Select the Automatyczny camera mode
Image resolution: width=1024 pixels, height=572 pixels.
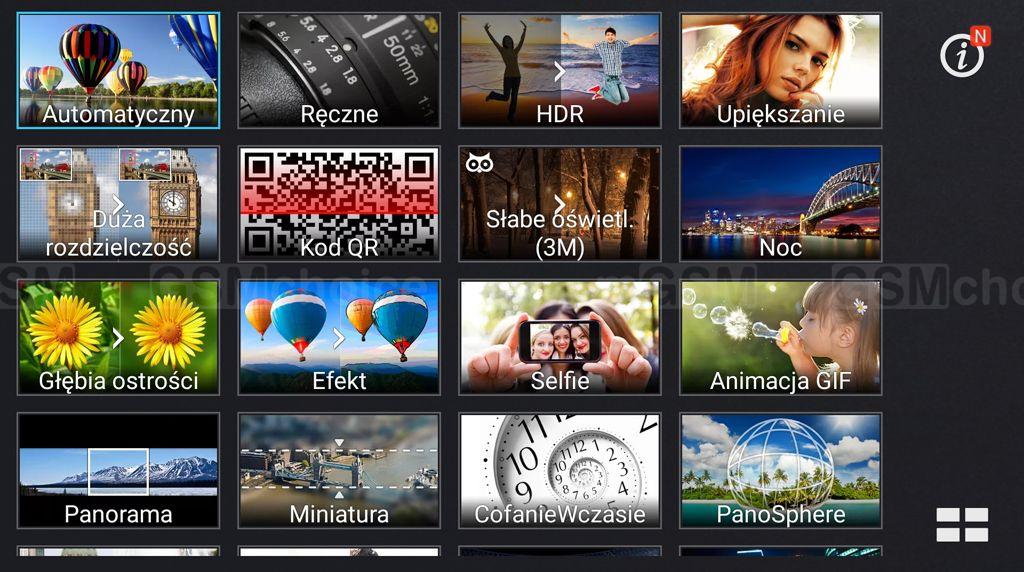click(118, 70)
